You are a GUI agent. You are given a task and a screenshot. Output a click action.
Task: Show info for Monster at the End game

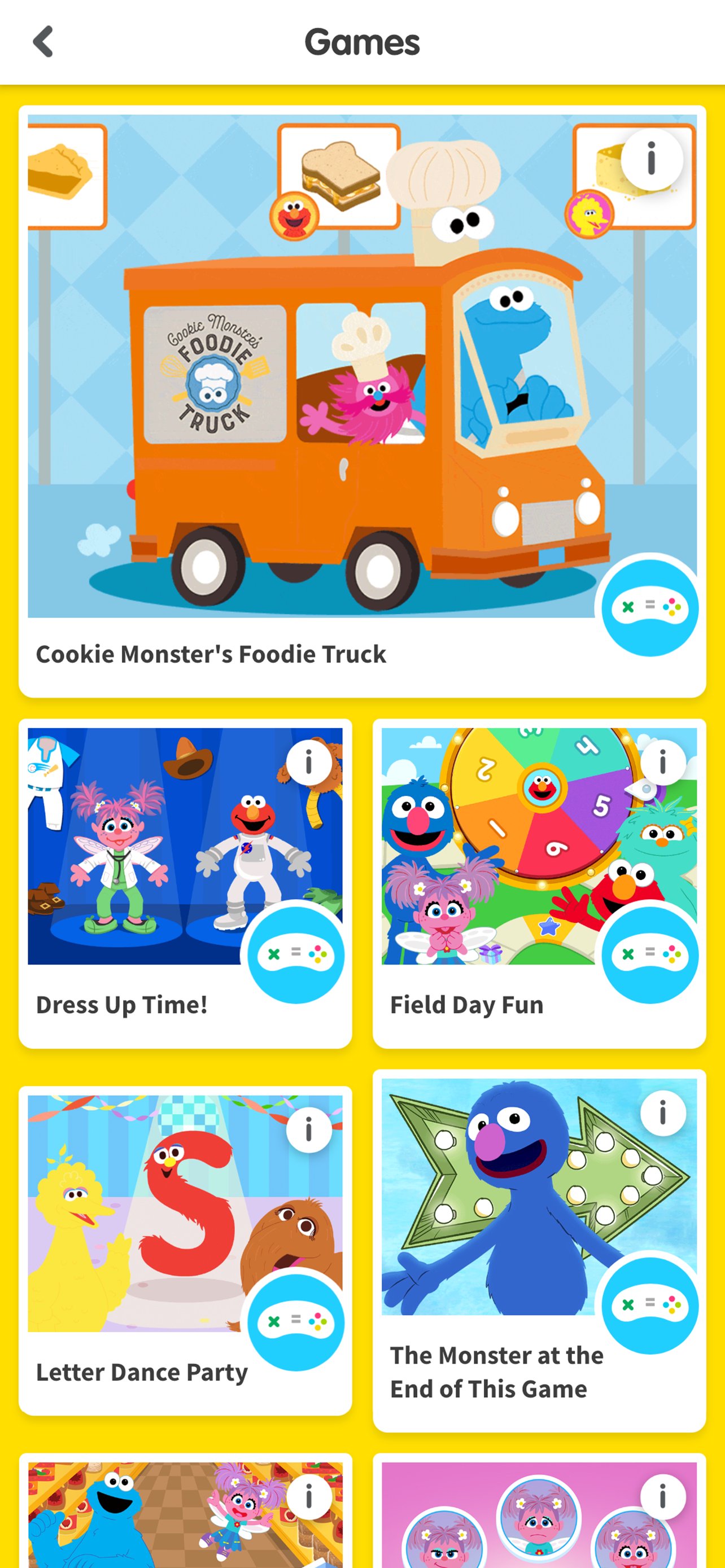pyautogui.click(x=662, y=1113)
